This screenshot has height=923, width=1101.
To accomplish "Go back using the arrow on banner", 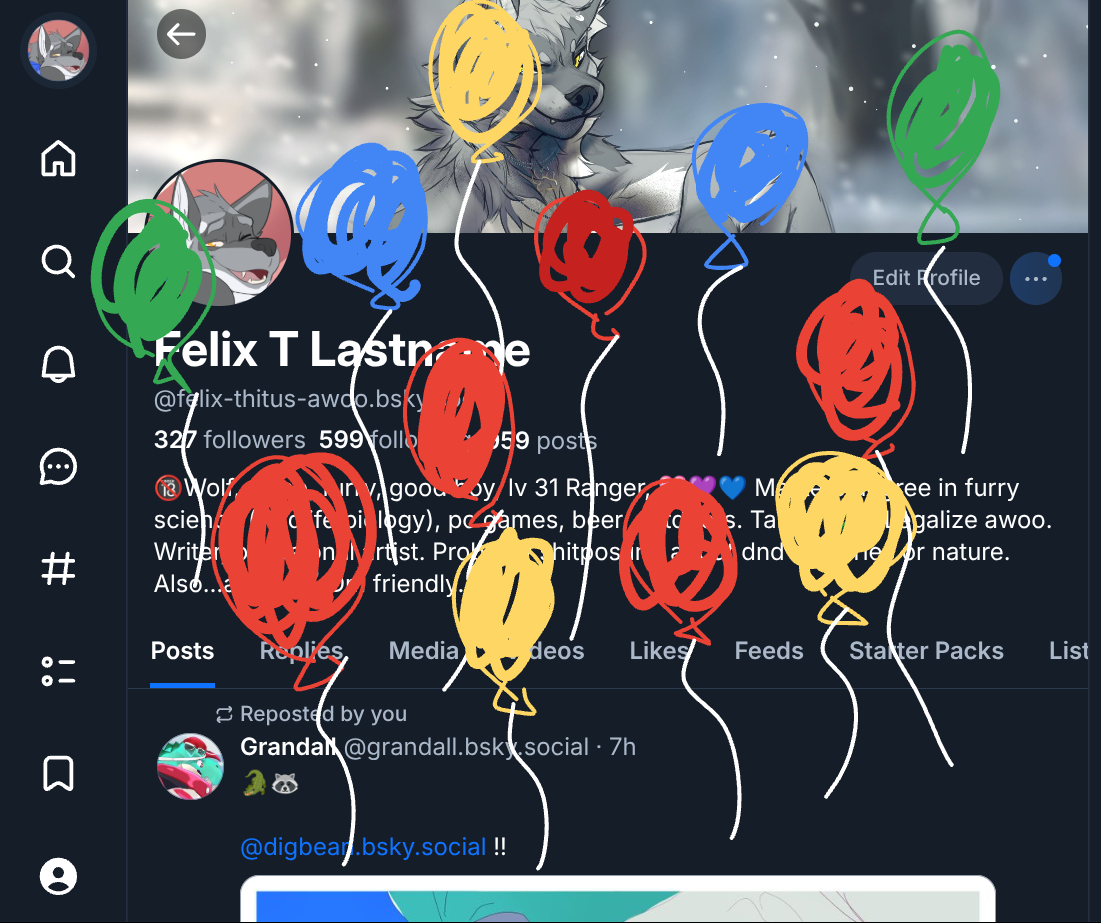I will (x=181, y=35).
